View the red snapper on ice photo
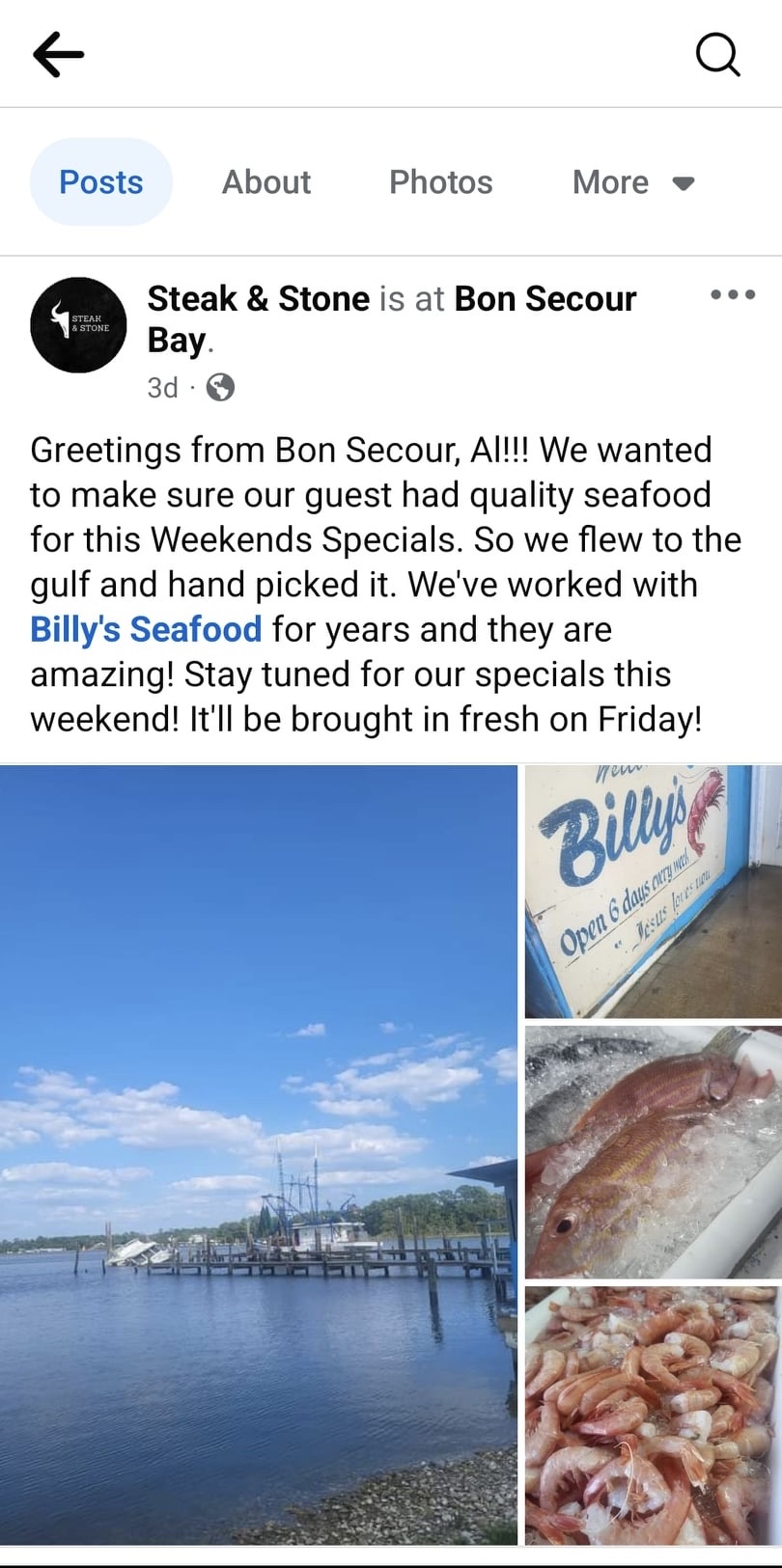Viewport: 782px width, 1568px height. click(x=653, y=1152)
